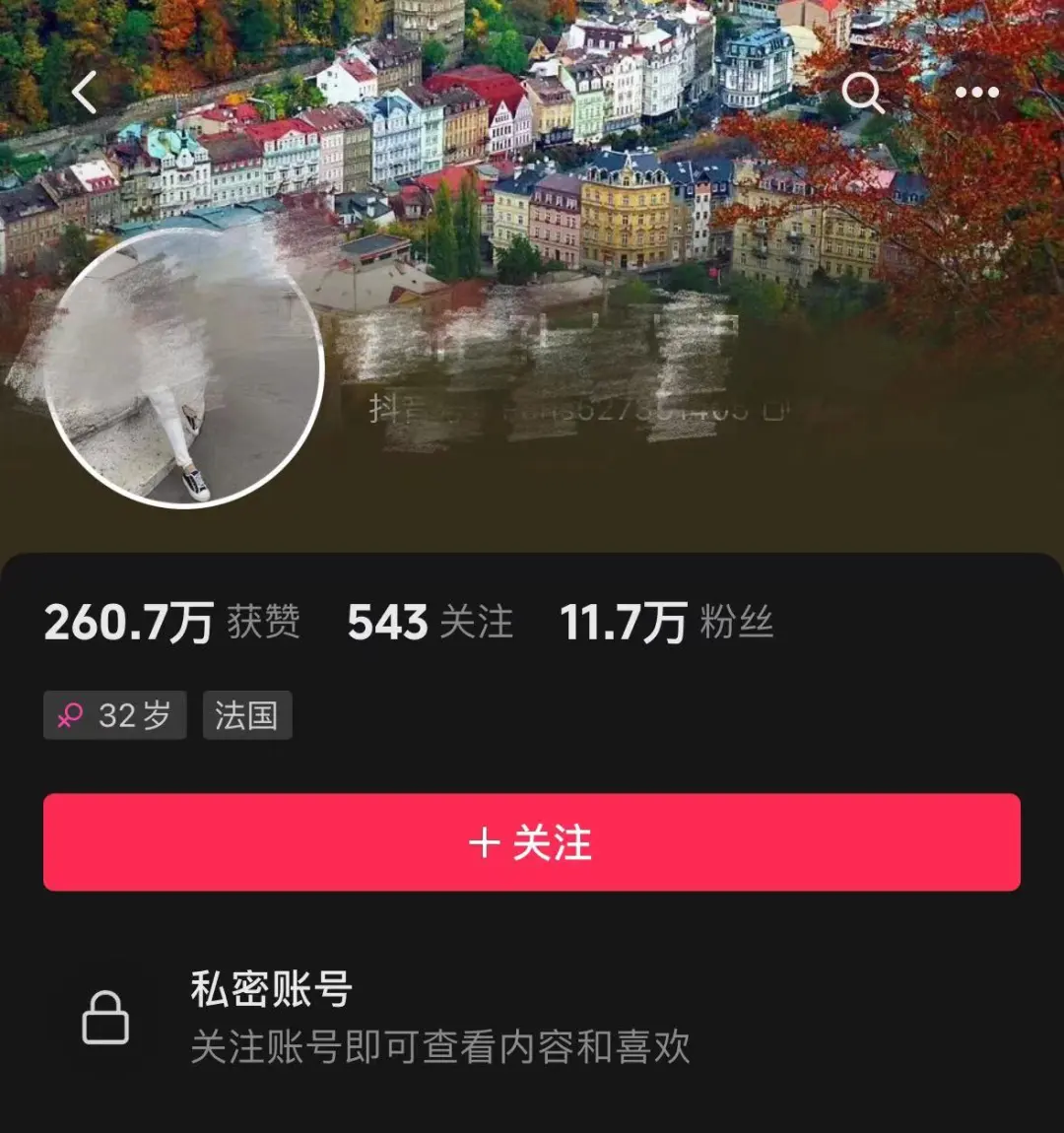Tap the 260.7万 获赞 likes count
Image resolution: width=1064 pixels, height=1133 pixels.
click(171, 623)
